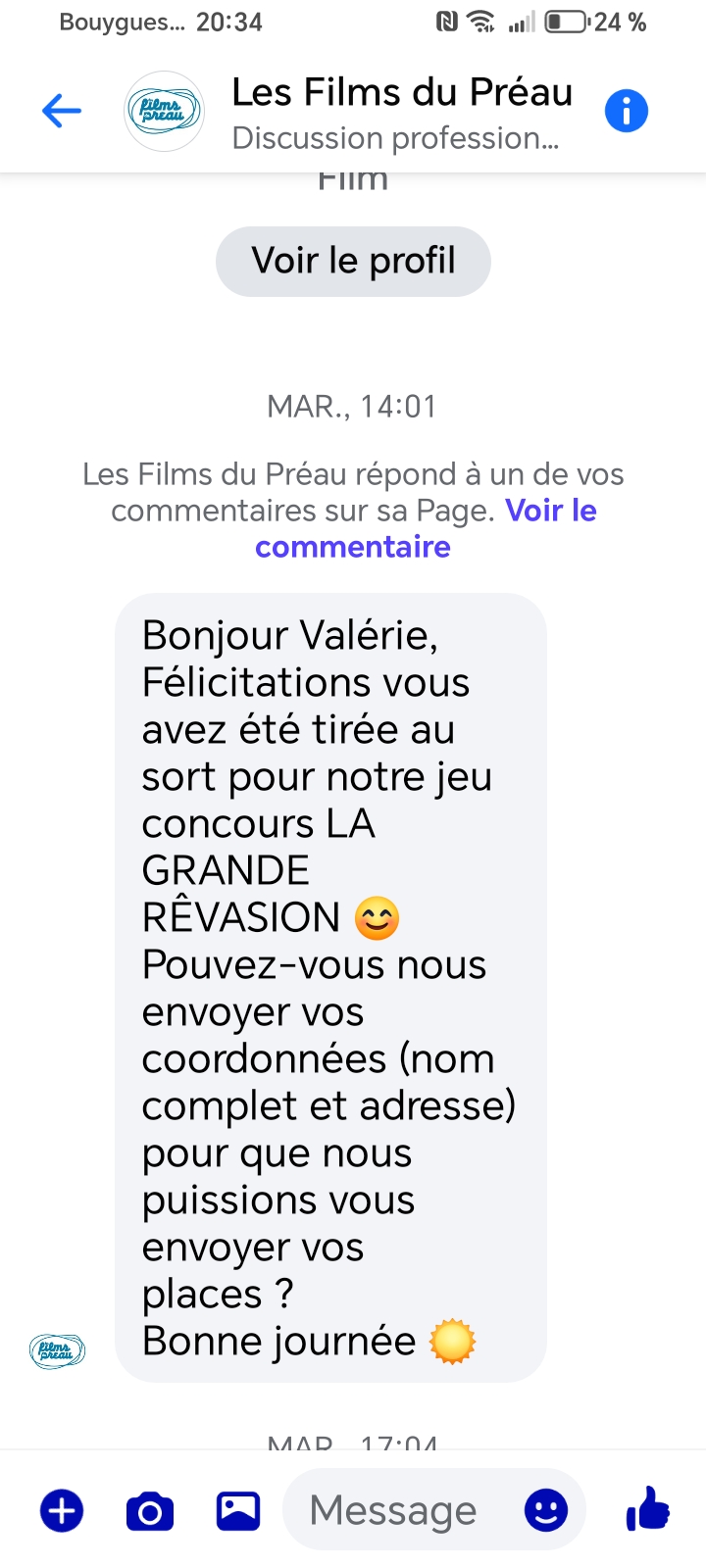
Task: Open the emoji smiley picker
Action: 546,1510
